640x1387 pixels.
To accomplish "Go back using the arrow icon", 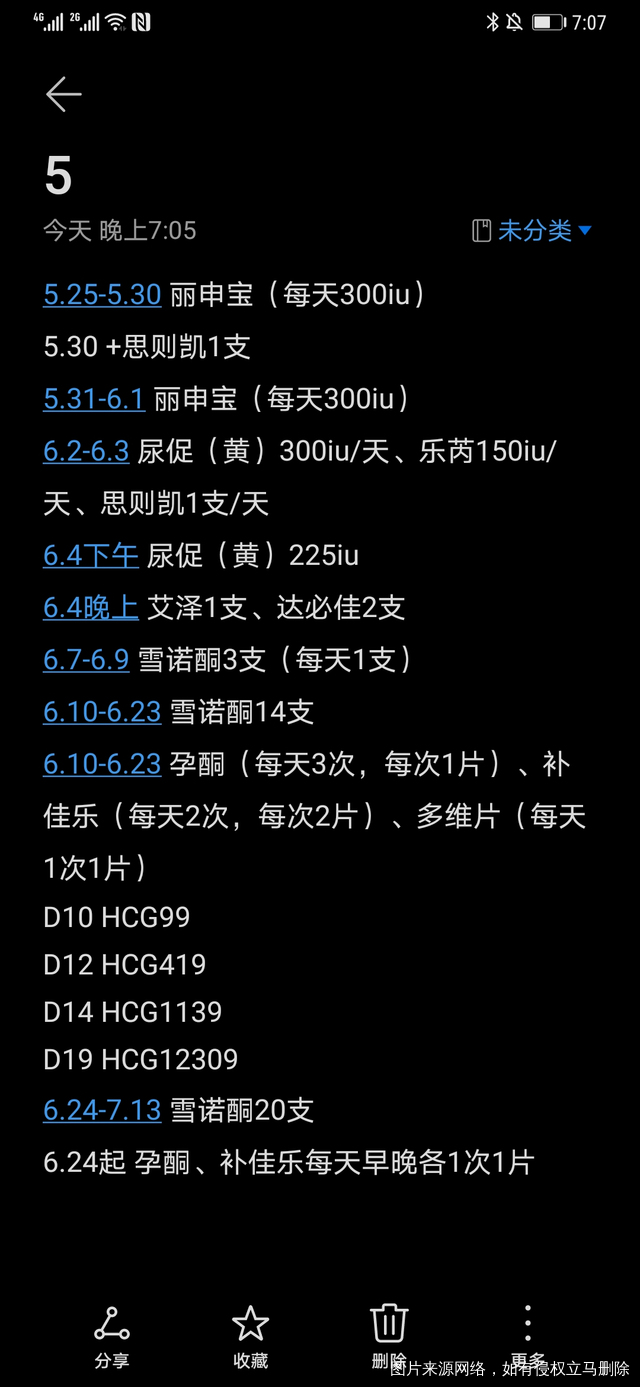I will click(x=63, y=95).
